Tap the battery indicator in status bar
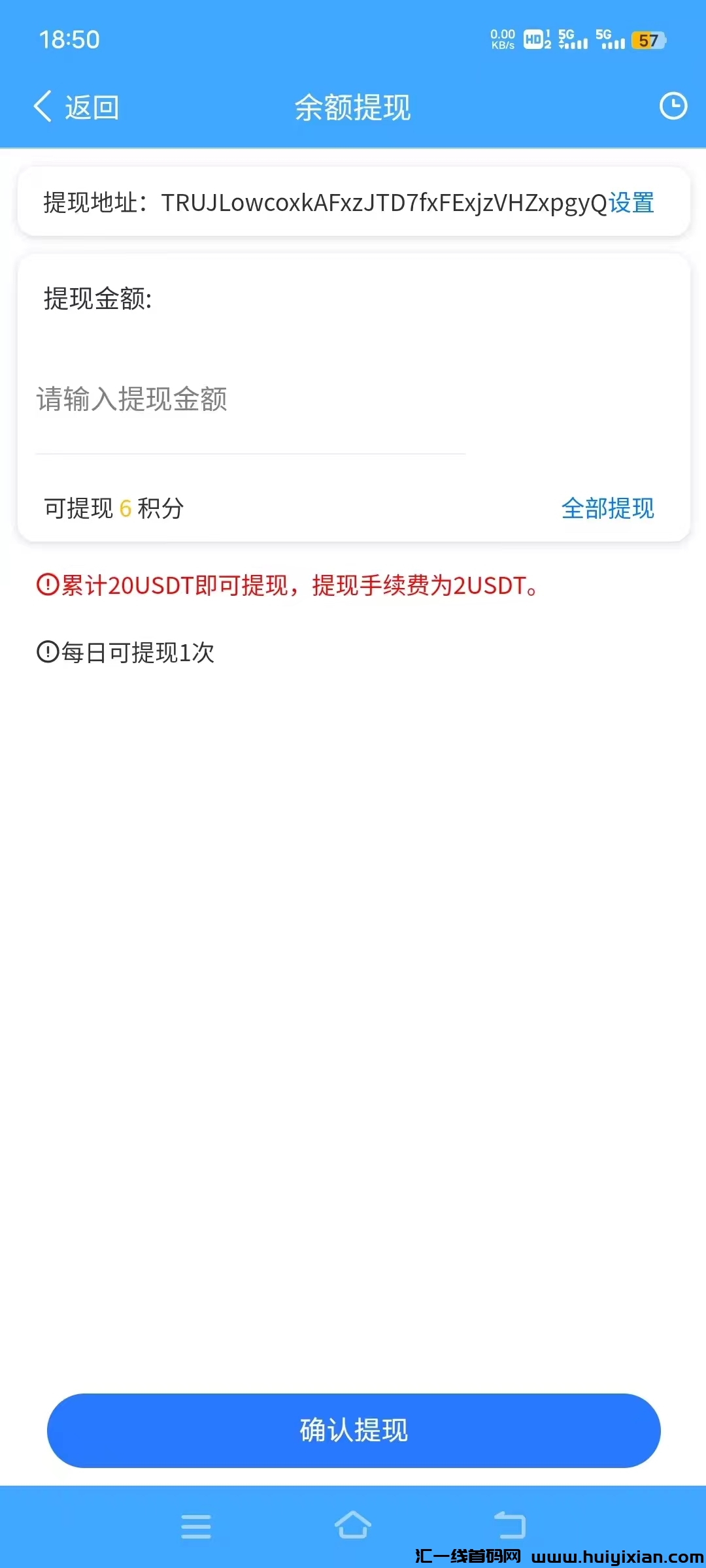 click(648, 41)
